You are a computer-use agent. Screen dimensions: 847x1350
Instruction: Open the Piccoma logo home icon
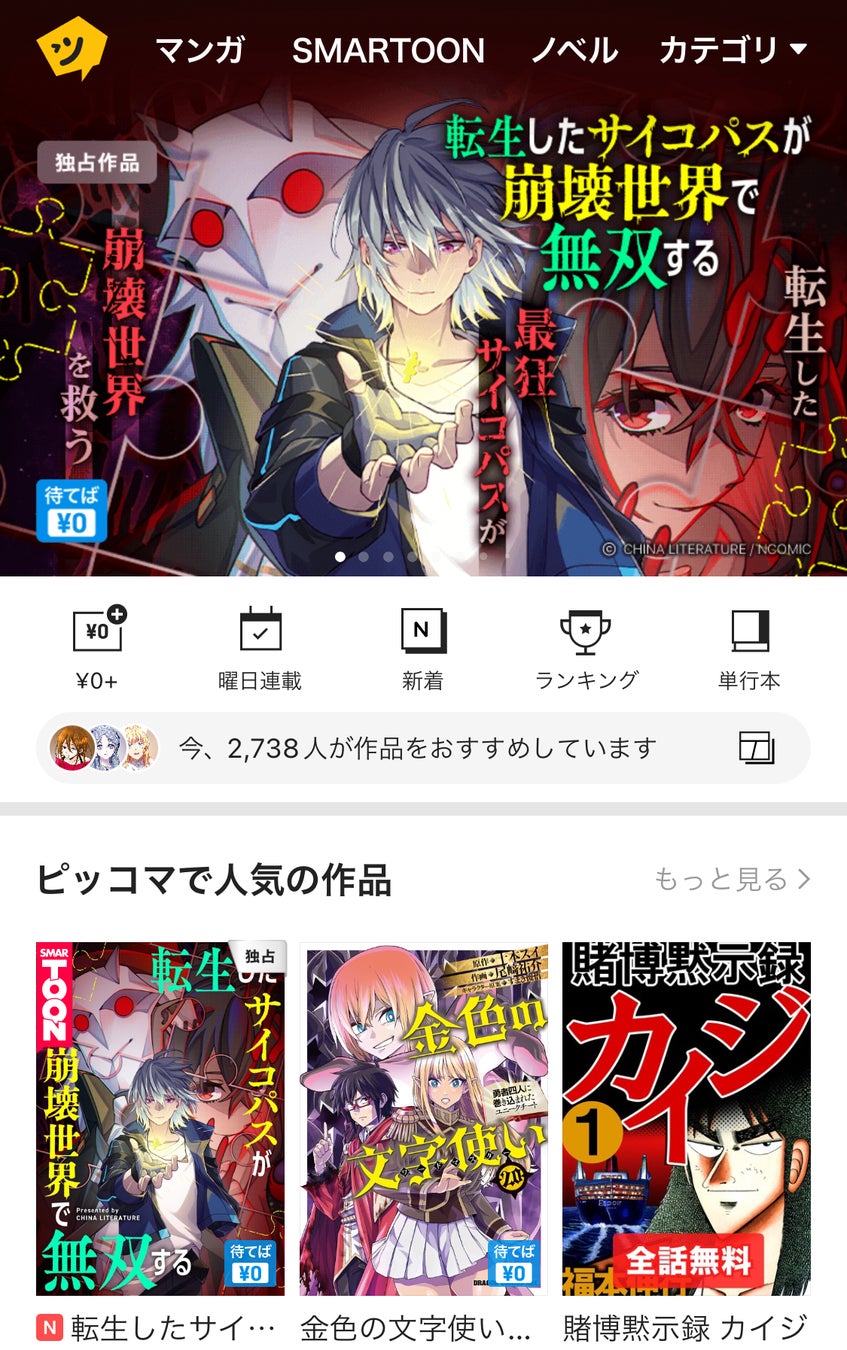tap(71, 50)
